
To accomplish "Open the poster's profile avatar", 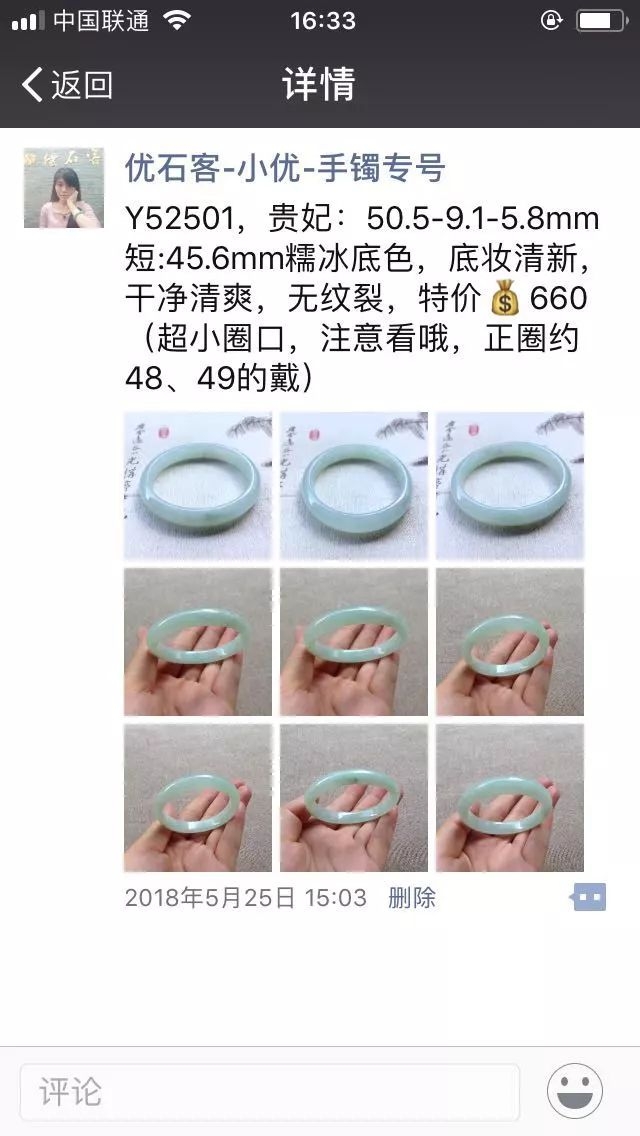I will pyautogui.click(x=64, y=188).
